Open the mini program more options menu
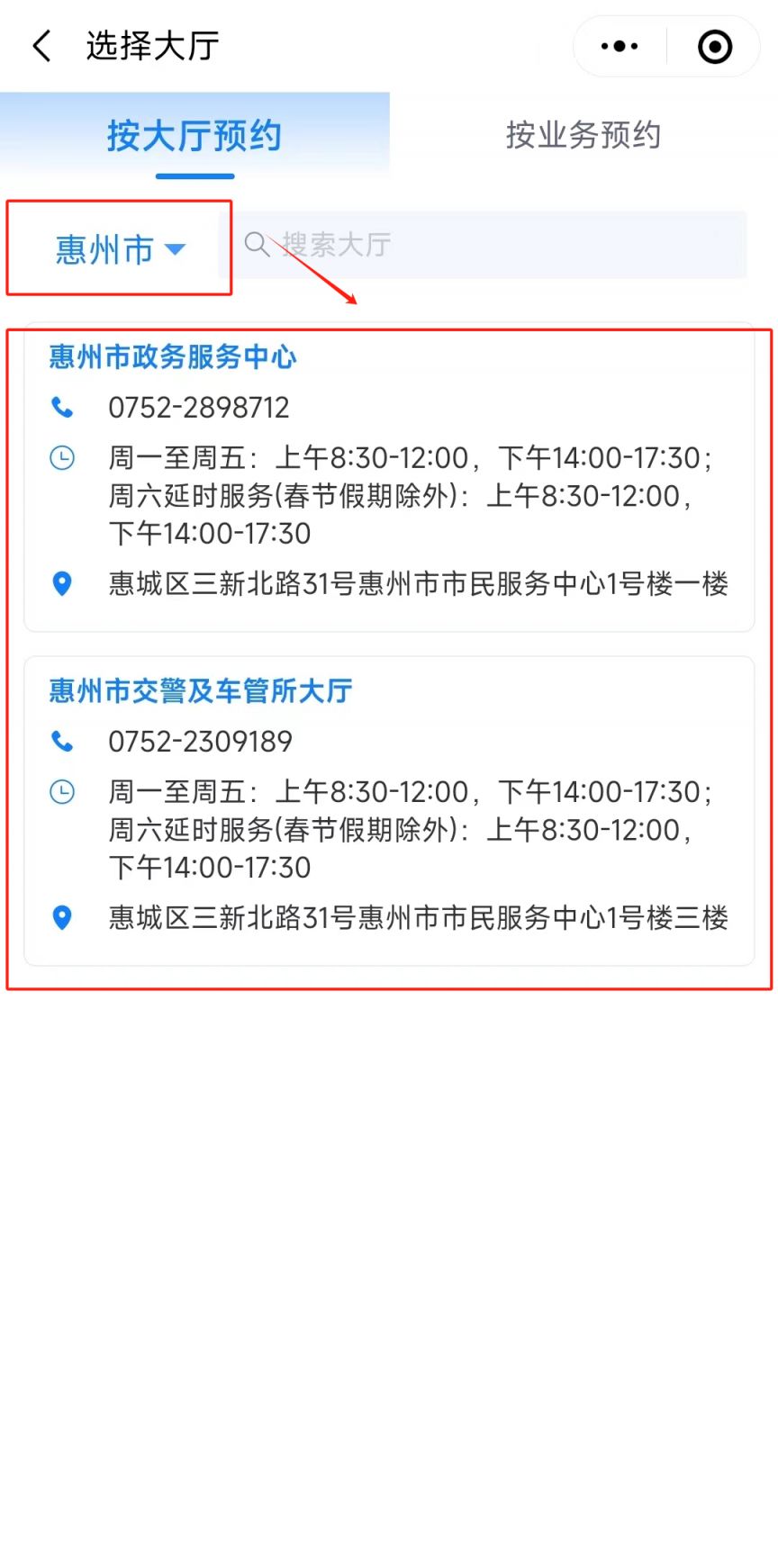The image size is (778, 1568). [620, 46]
